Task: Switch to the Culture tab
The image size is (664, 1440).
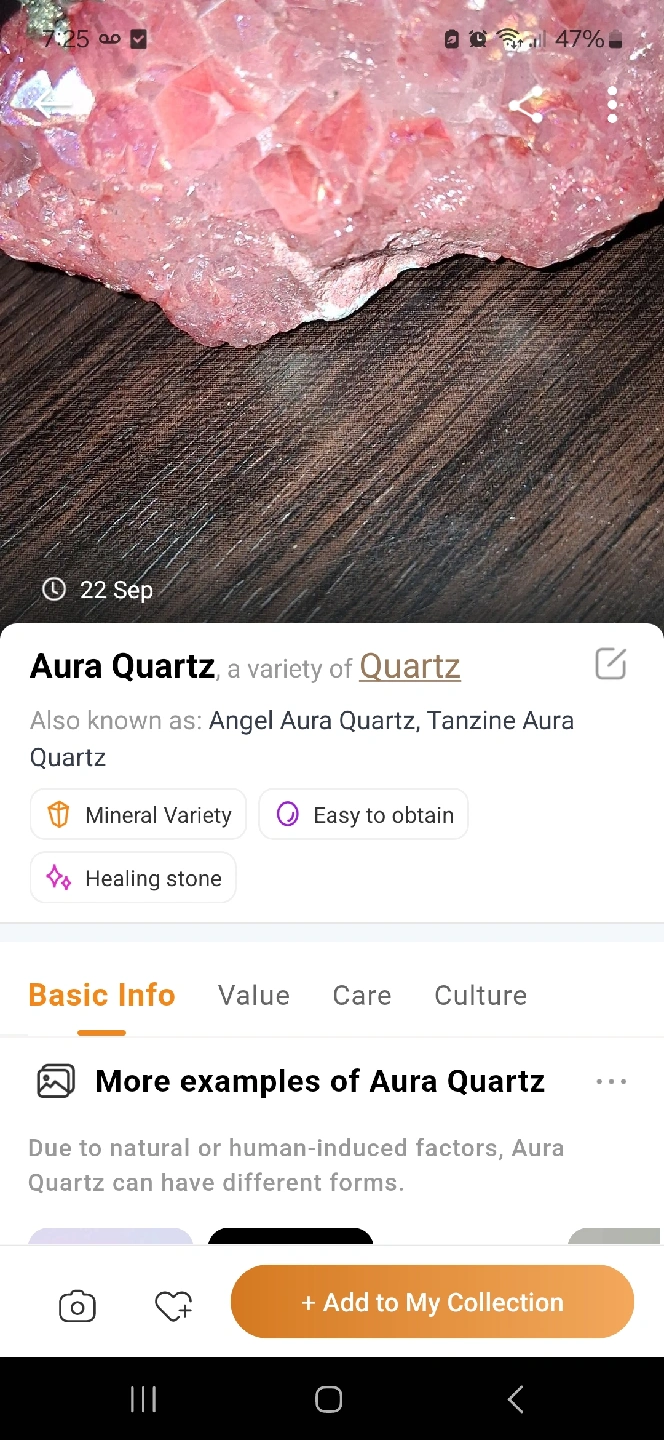Action: pos(480,995)
